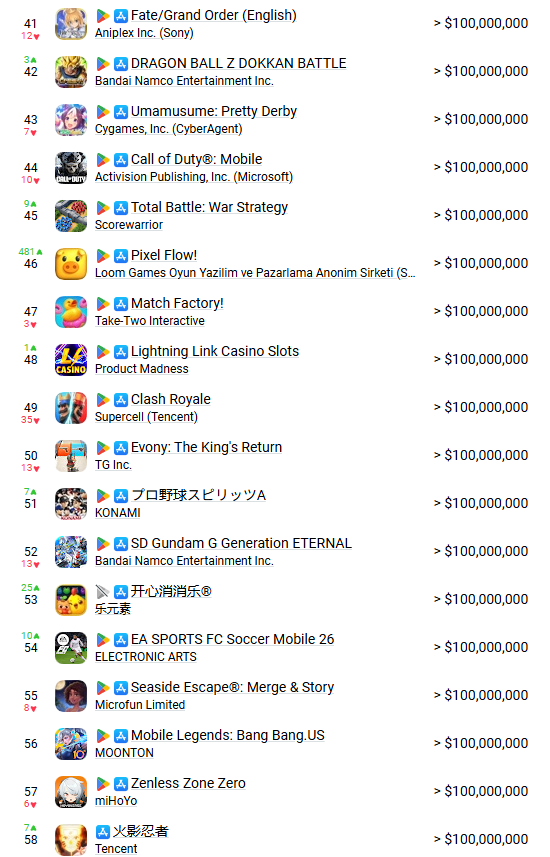The image size is (550, 857).
Task: View publisher Take-Two Interactive
Action: pos(150,321)
